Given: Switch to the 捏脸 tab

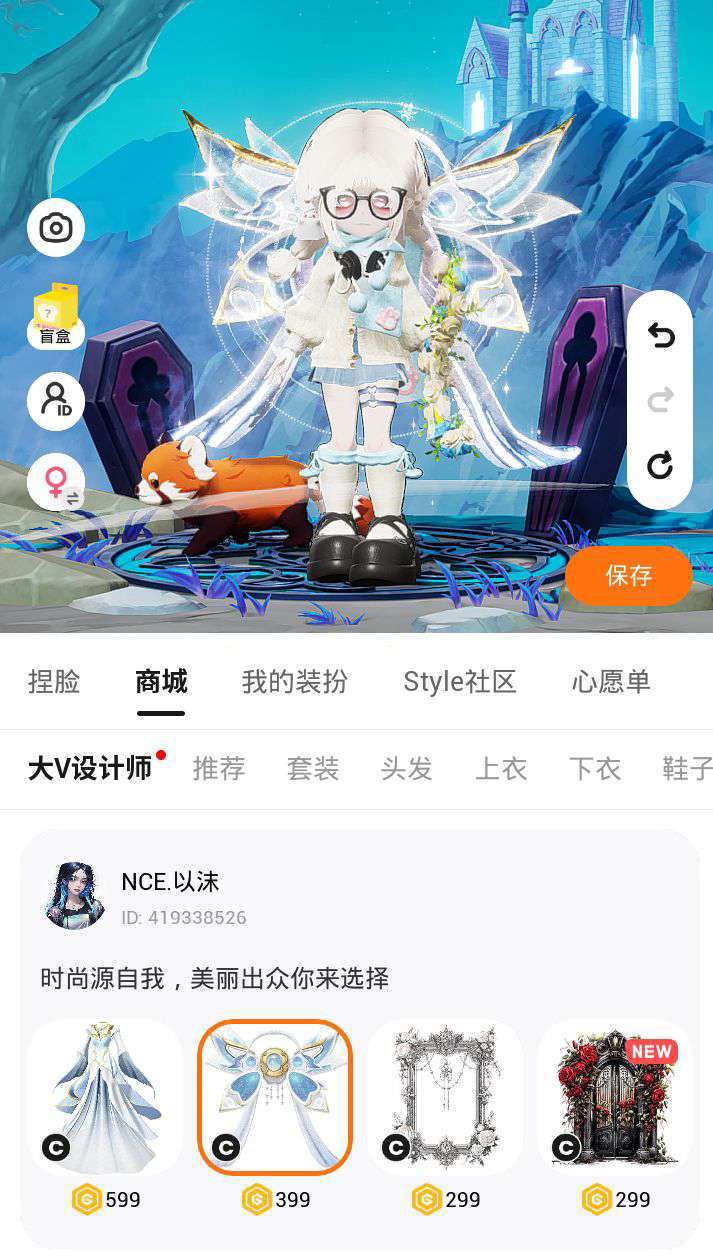Looking at the screenshot, I should (54, 682).
